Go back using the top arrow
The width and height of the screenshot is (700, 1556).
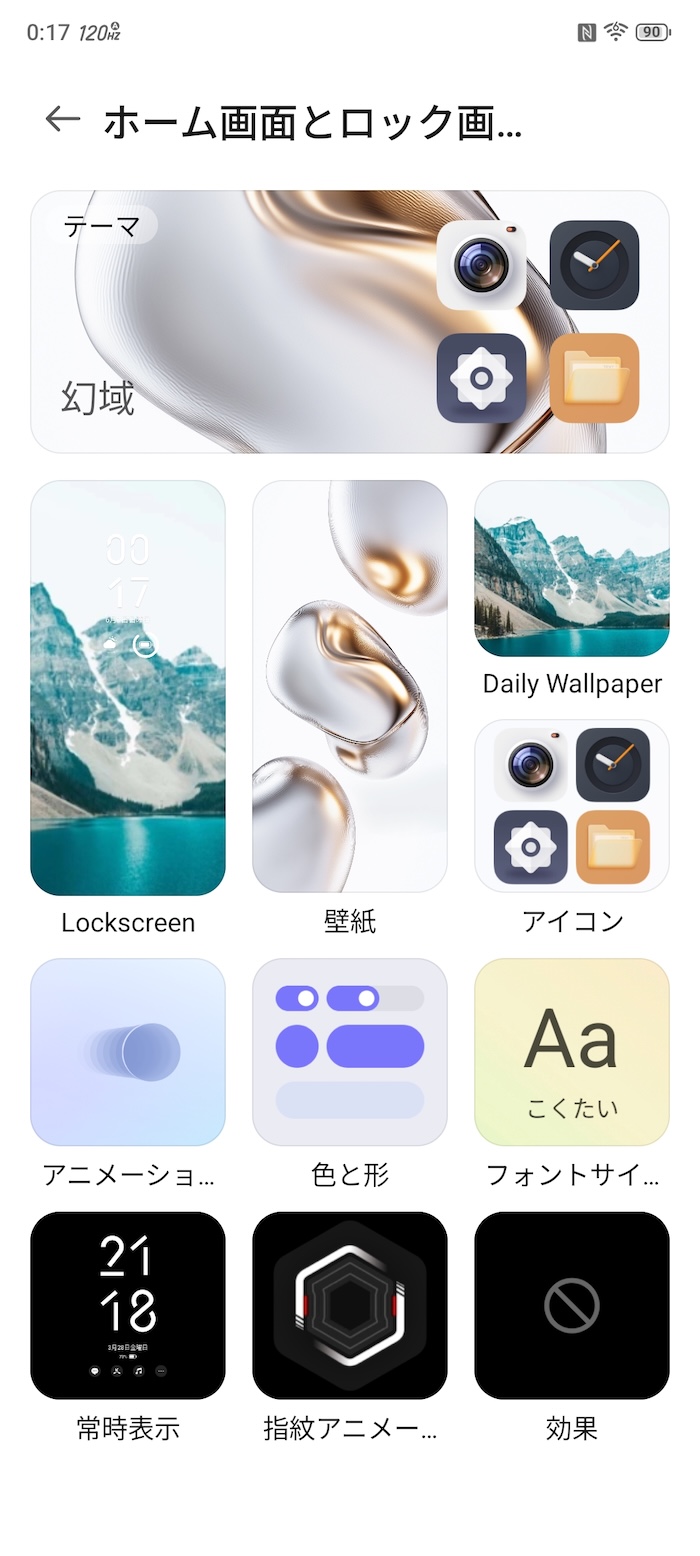pos(62,120)
